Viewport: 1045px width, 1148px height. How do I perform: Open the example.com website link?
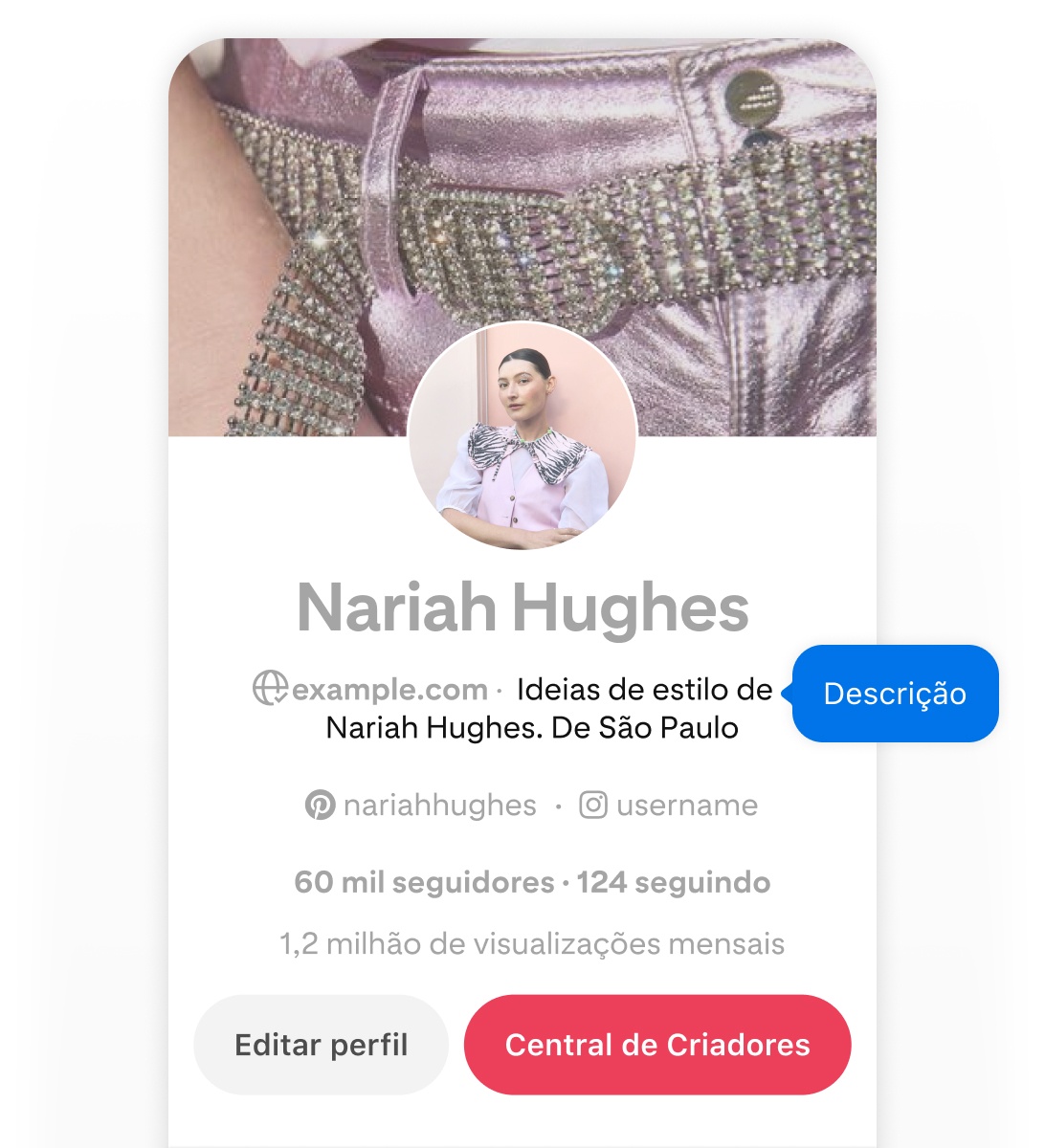tap(388, 689)
